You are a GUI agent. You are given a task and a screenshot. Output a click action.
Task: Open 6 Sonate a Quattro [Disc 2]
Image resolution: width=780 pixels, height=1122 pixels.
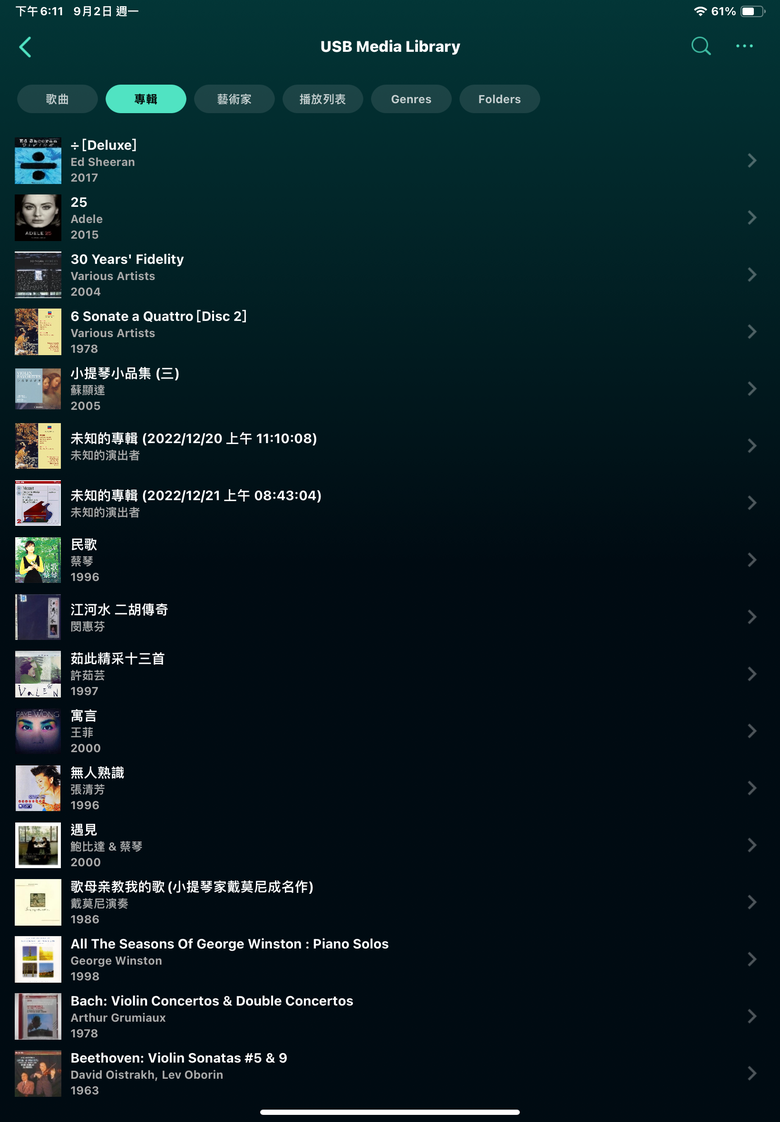coord(390,332)
